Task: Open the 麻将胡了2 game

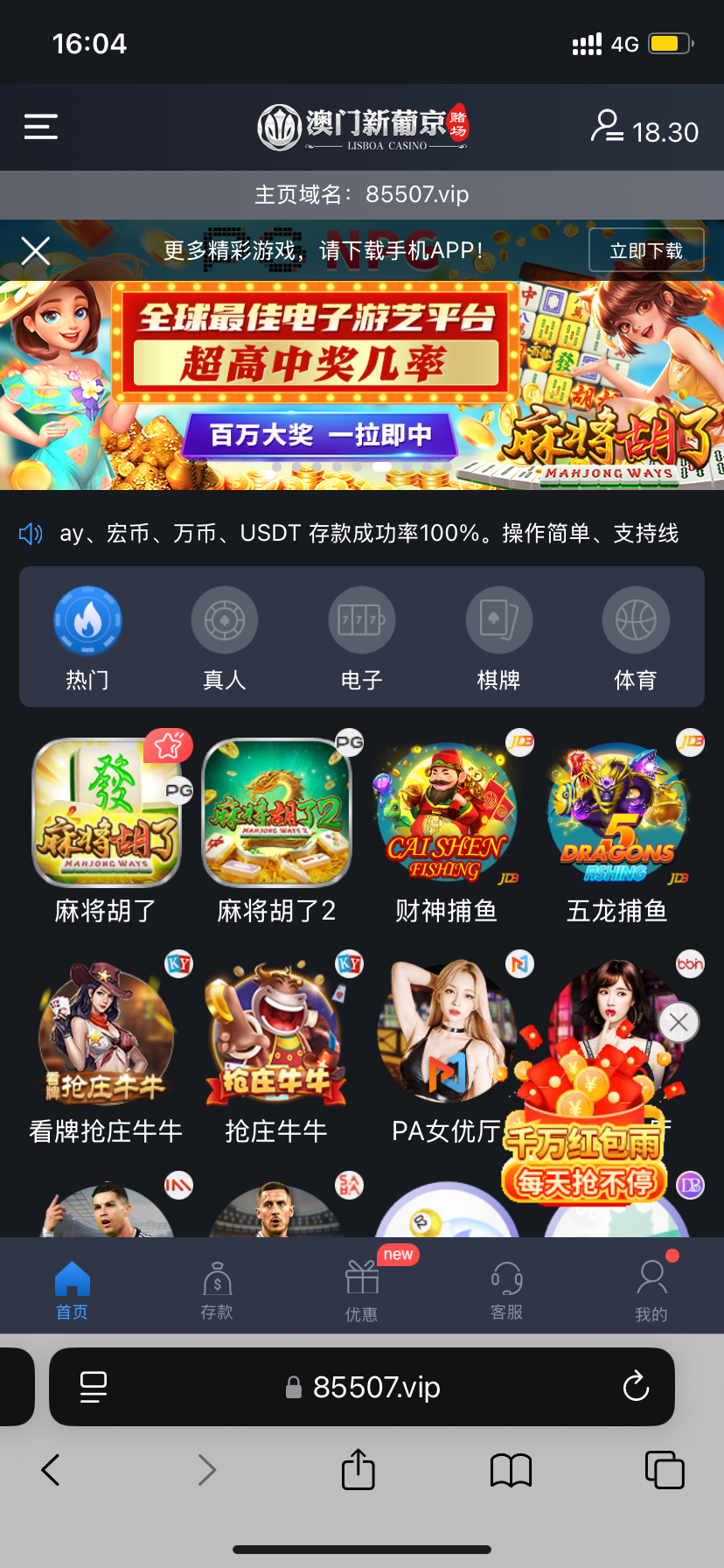Action: click(276, 815)
